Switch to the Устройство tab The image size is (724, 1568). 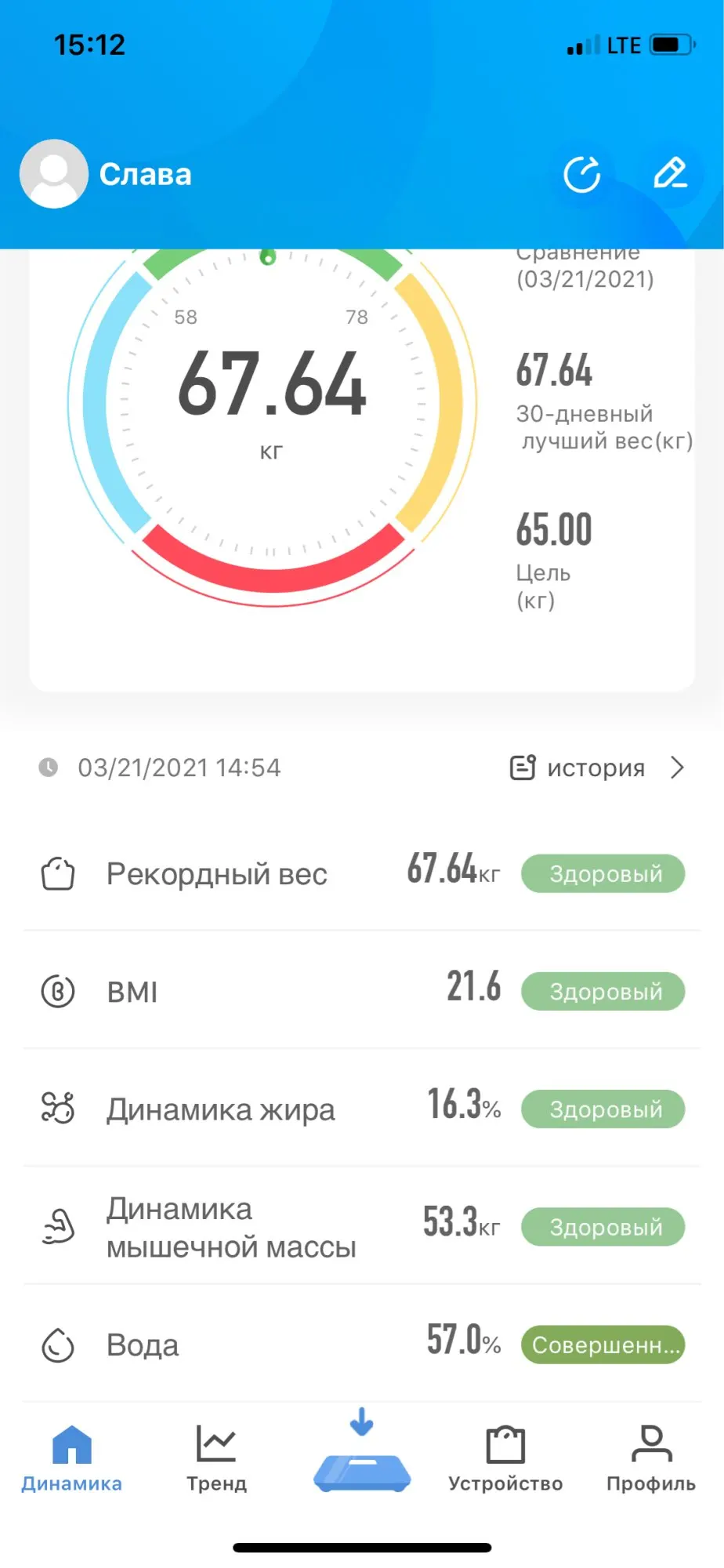pyautogui.click(x=505, y=1458)
